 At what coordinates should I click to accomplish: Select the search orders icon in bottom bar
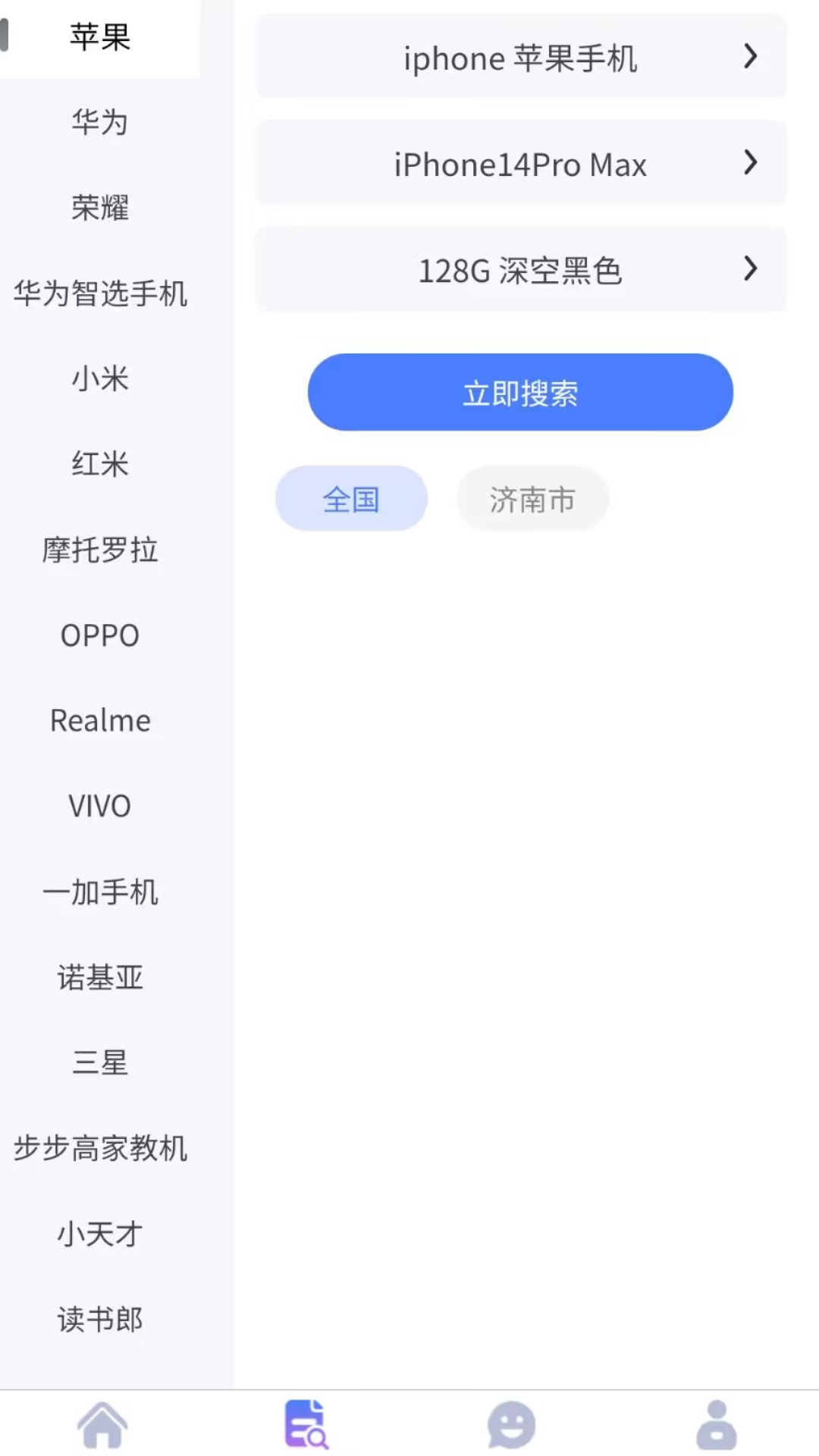[x=306, y=1424]
